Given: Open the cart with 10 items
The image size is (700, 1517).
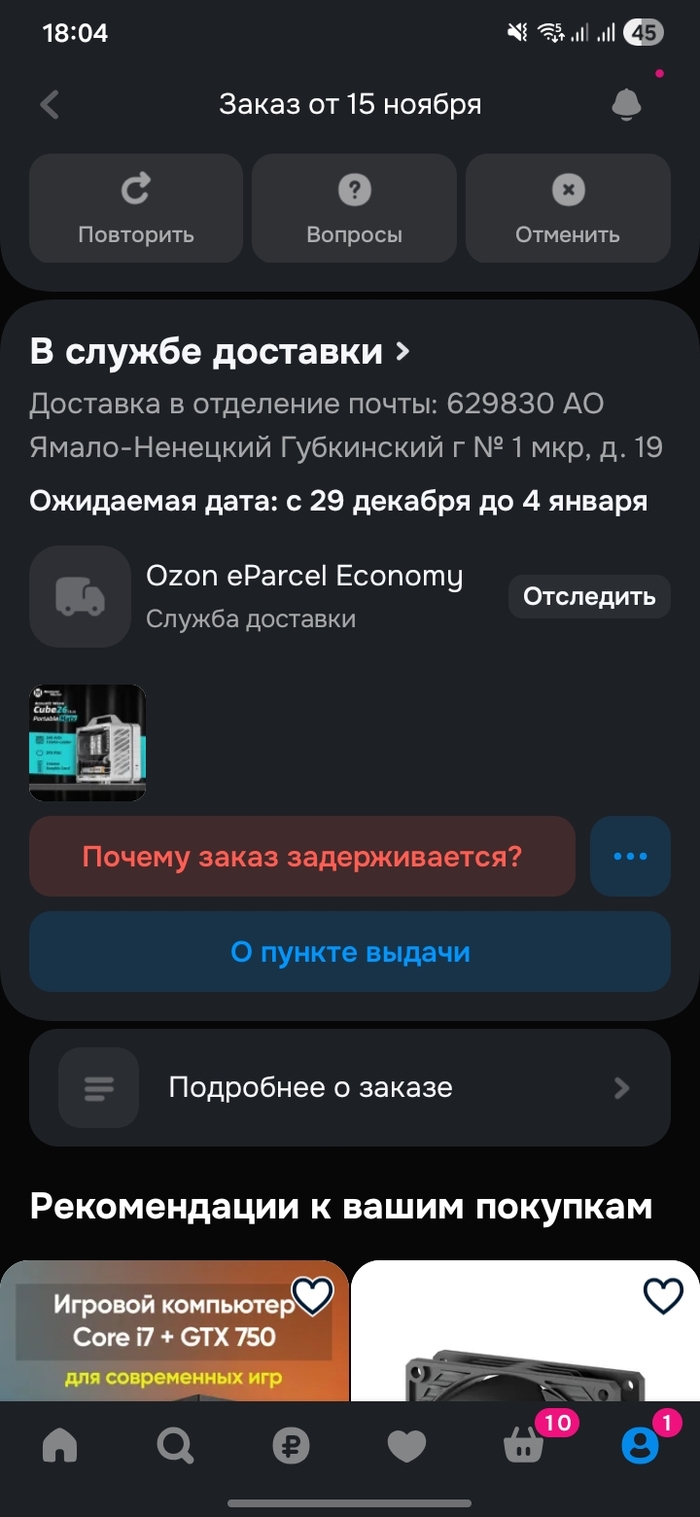Looking at the screenshot, I should click(523, 1446).
